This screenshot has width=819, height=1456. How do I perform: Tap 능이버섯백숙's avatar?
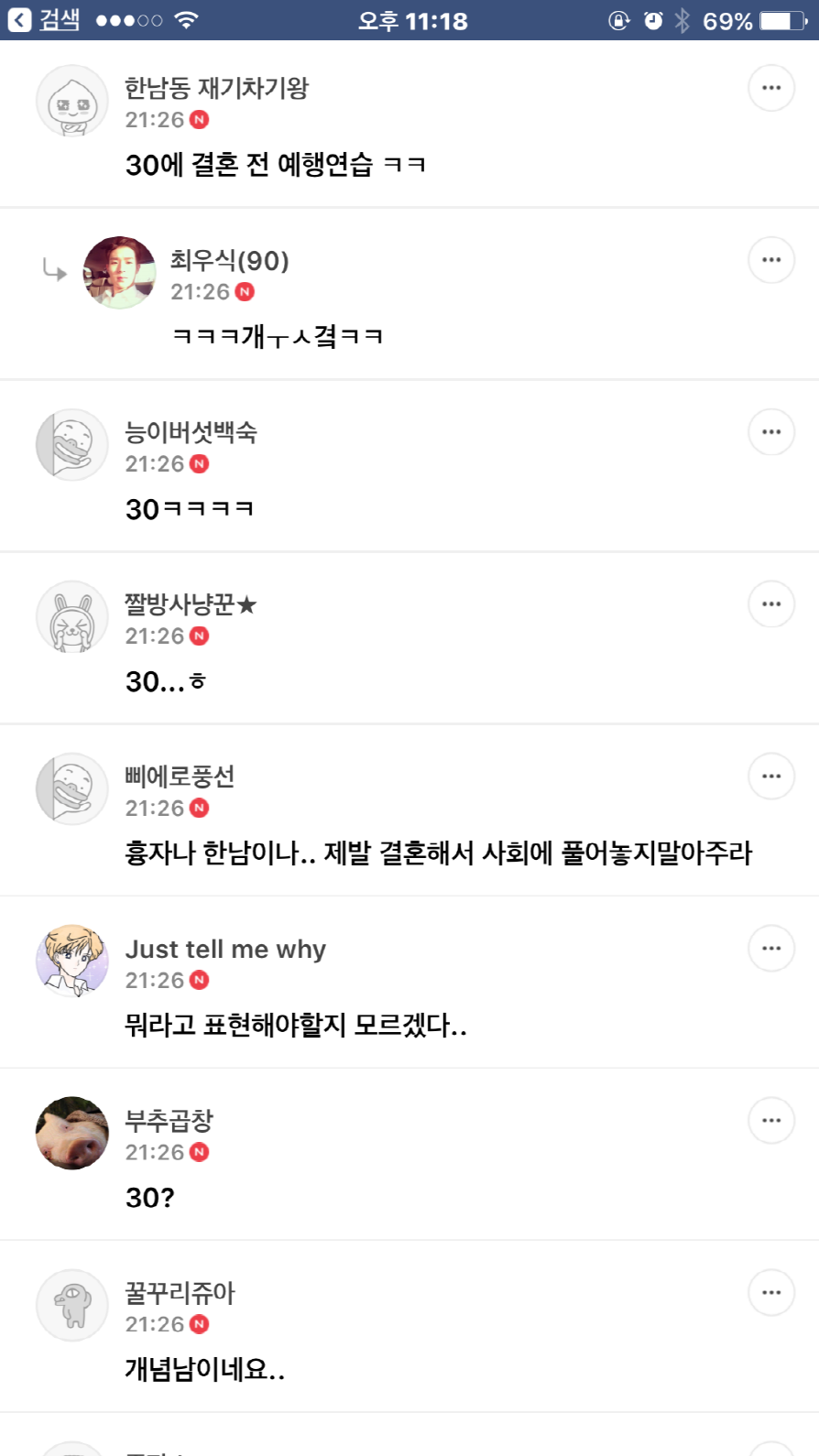pos(72,445)
